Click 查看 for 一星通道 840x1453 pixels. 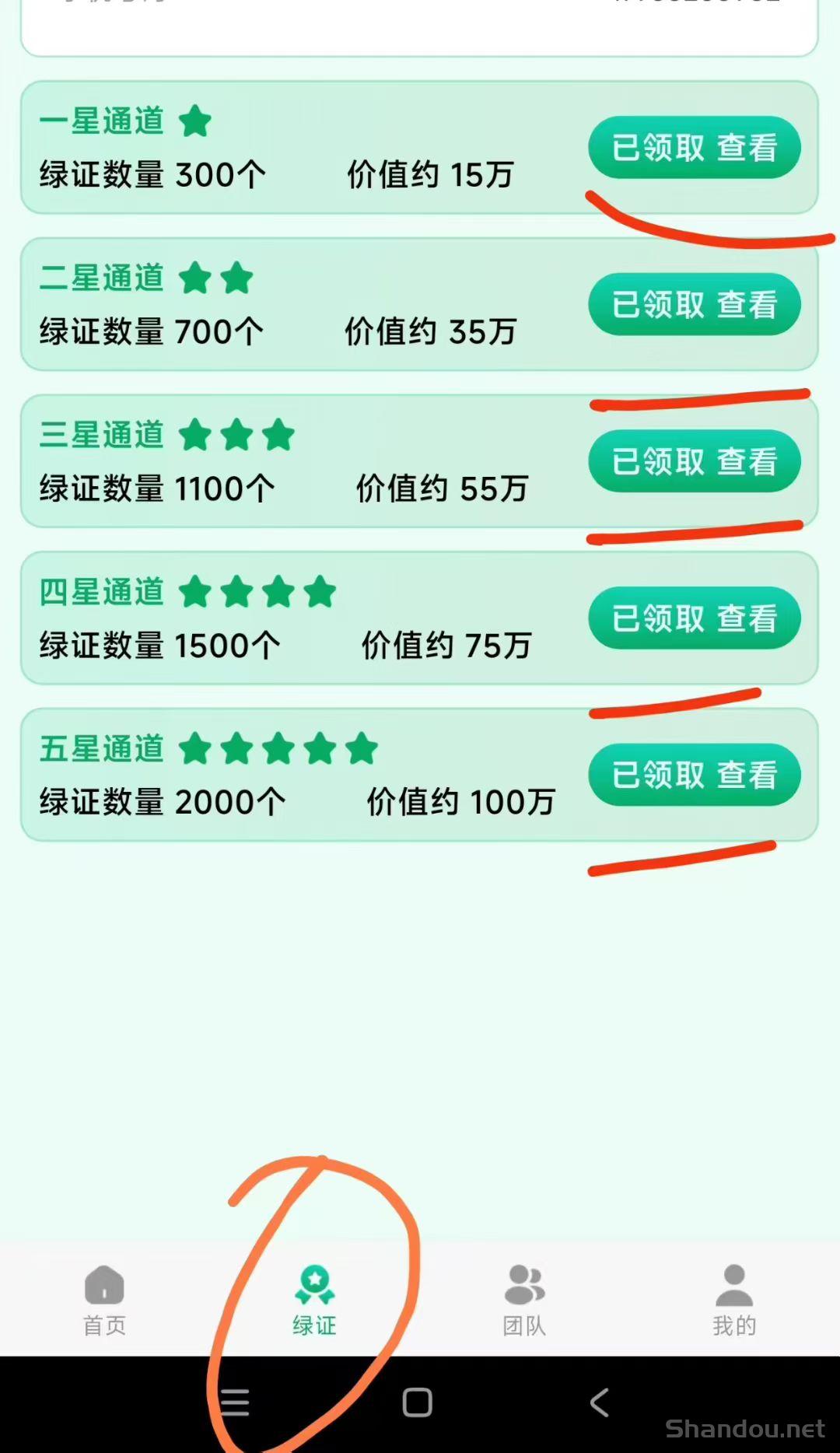pyautogui.click(x=694, y=148)
